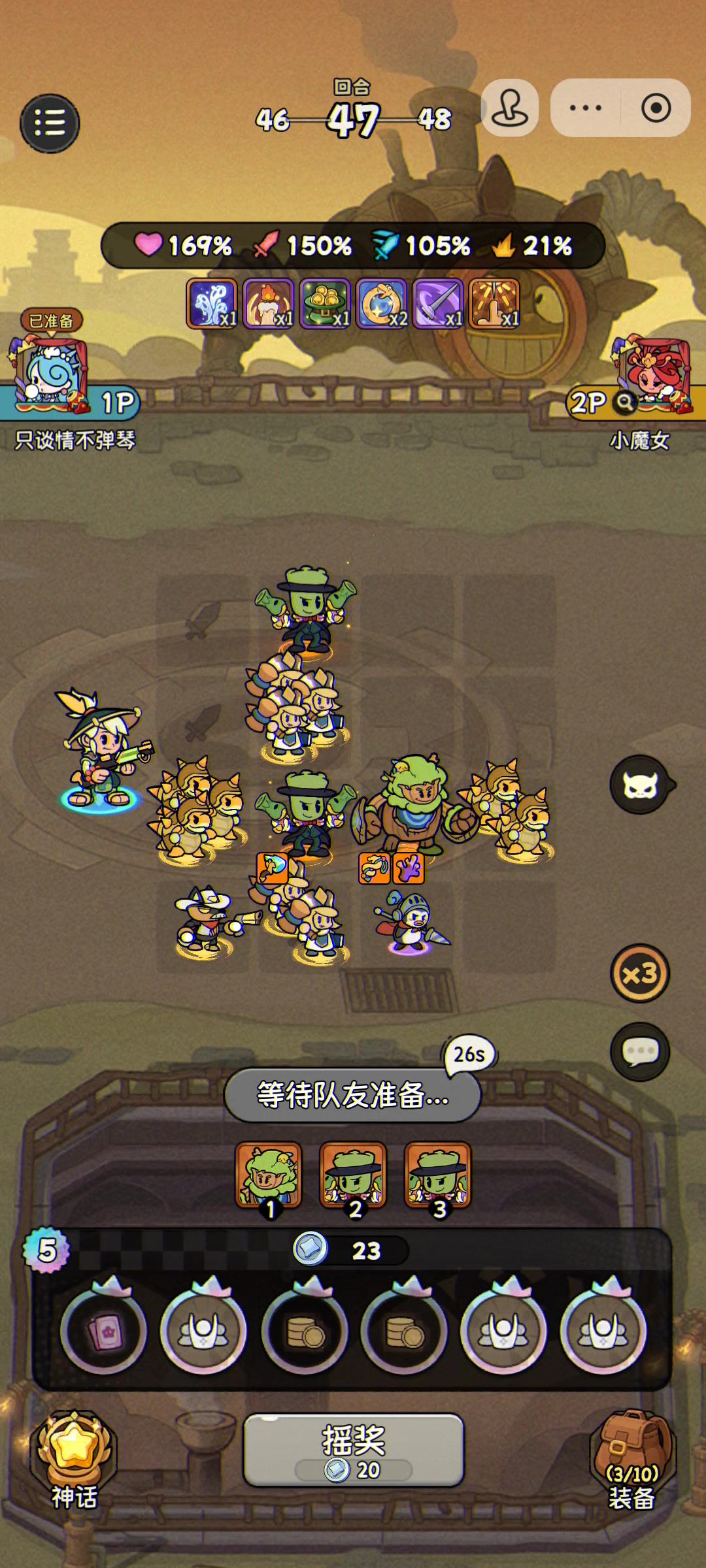Toggle the x3 speed button
Image resolution: width=706 pixels, height=1568 pixels.
639,973
